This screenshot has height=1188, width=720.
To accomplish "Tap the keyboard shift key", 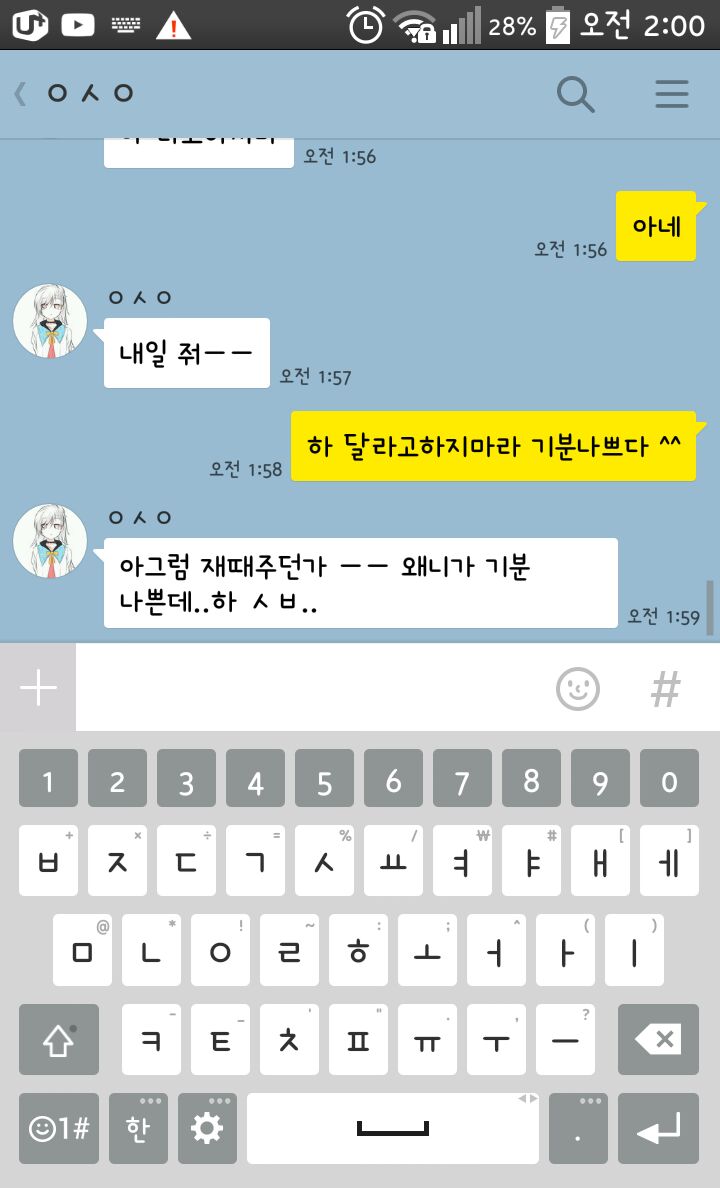I will coord(59,1040).
